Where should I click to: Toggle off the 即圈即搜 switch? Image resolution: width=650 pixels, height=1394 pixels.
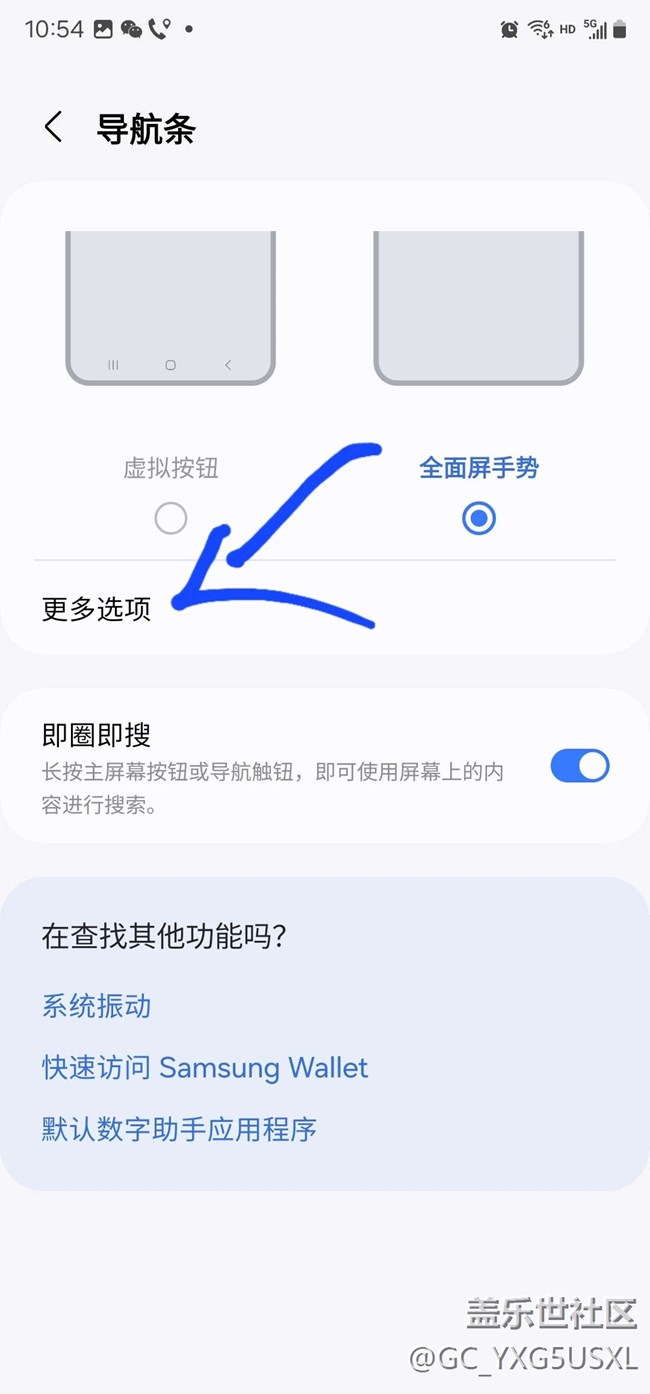(580, 766)
